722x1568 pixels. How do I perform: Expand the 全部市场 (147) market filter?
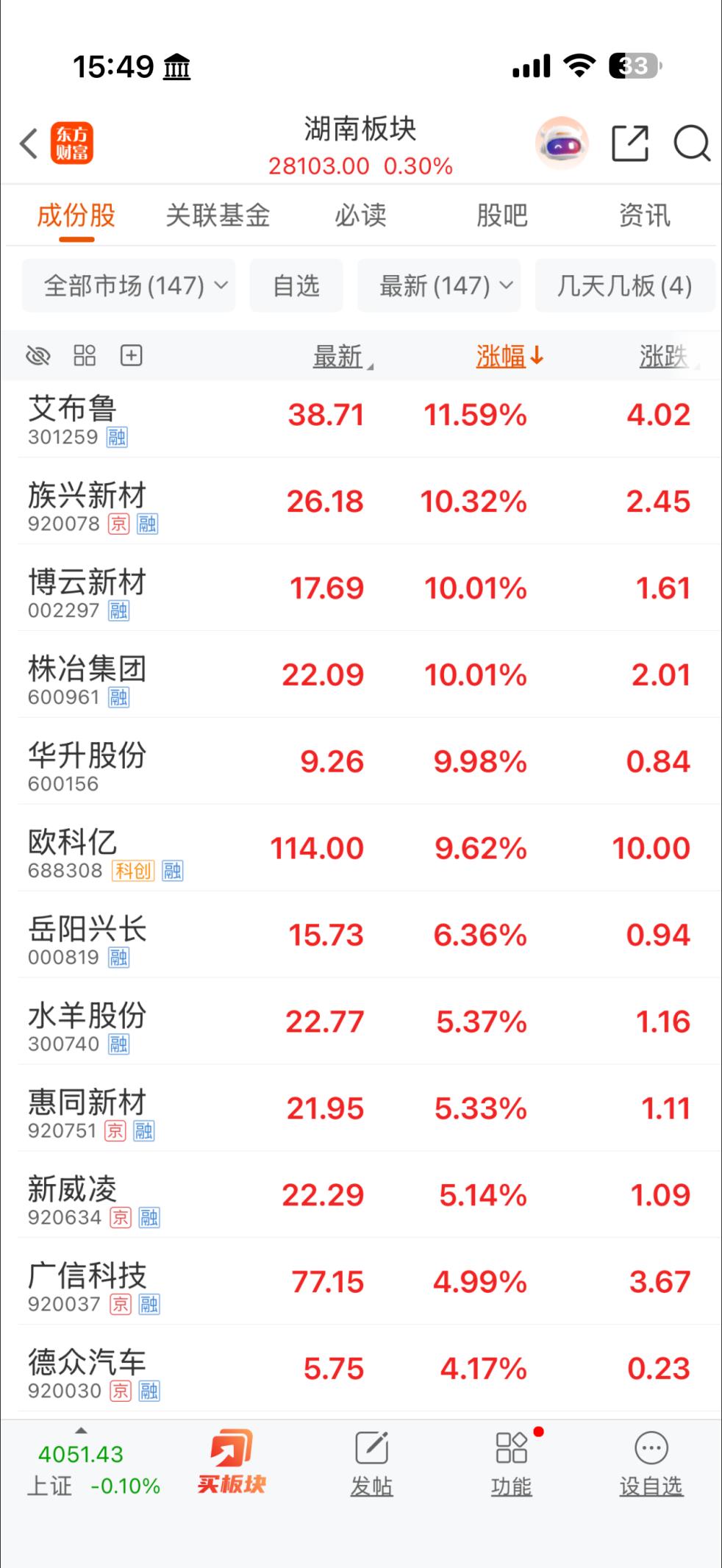point(129,285)
